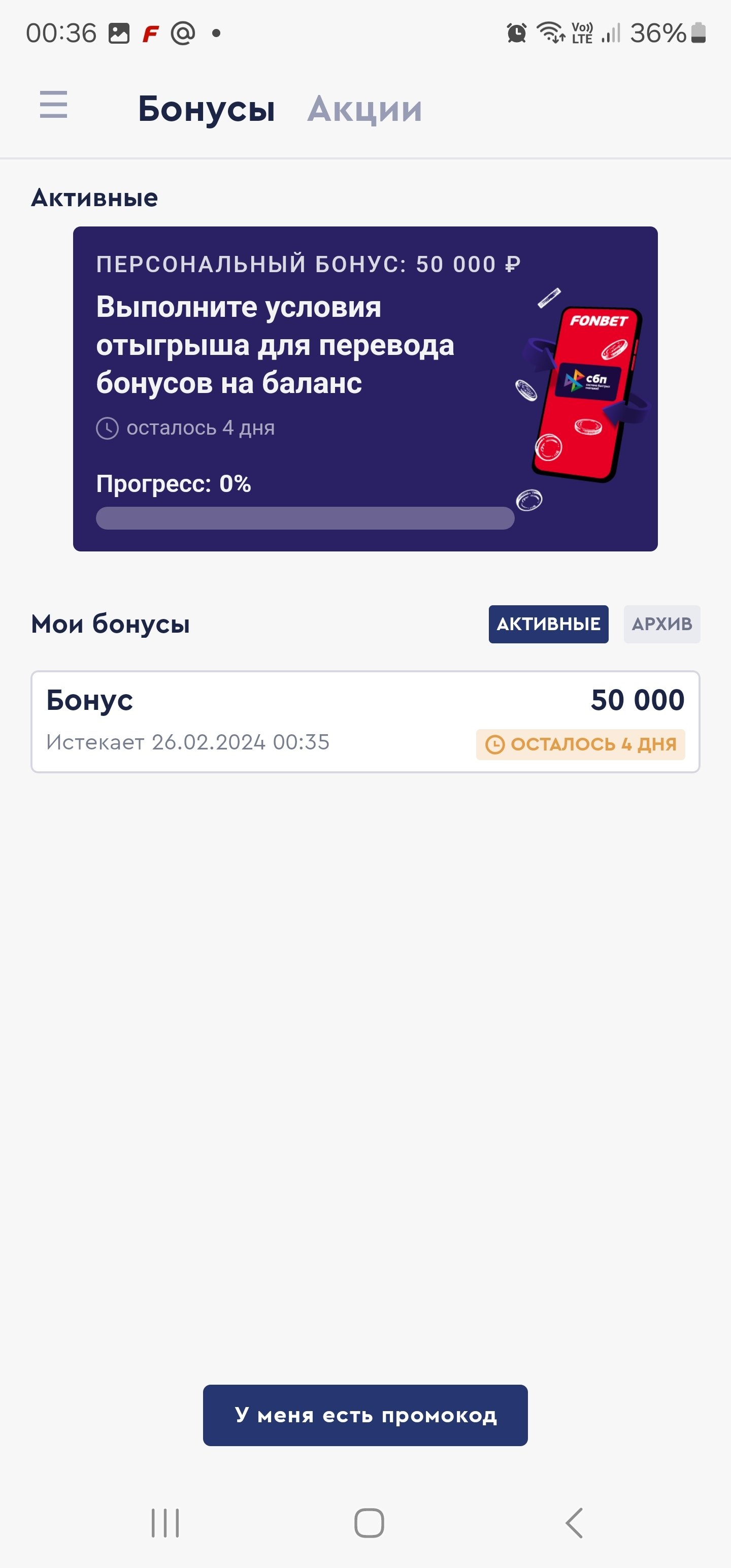Open recent apps from the navigation bar
The height and width of the screenshot is (1568, 731).
pyautogui.click(x=165, y=1523)
